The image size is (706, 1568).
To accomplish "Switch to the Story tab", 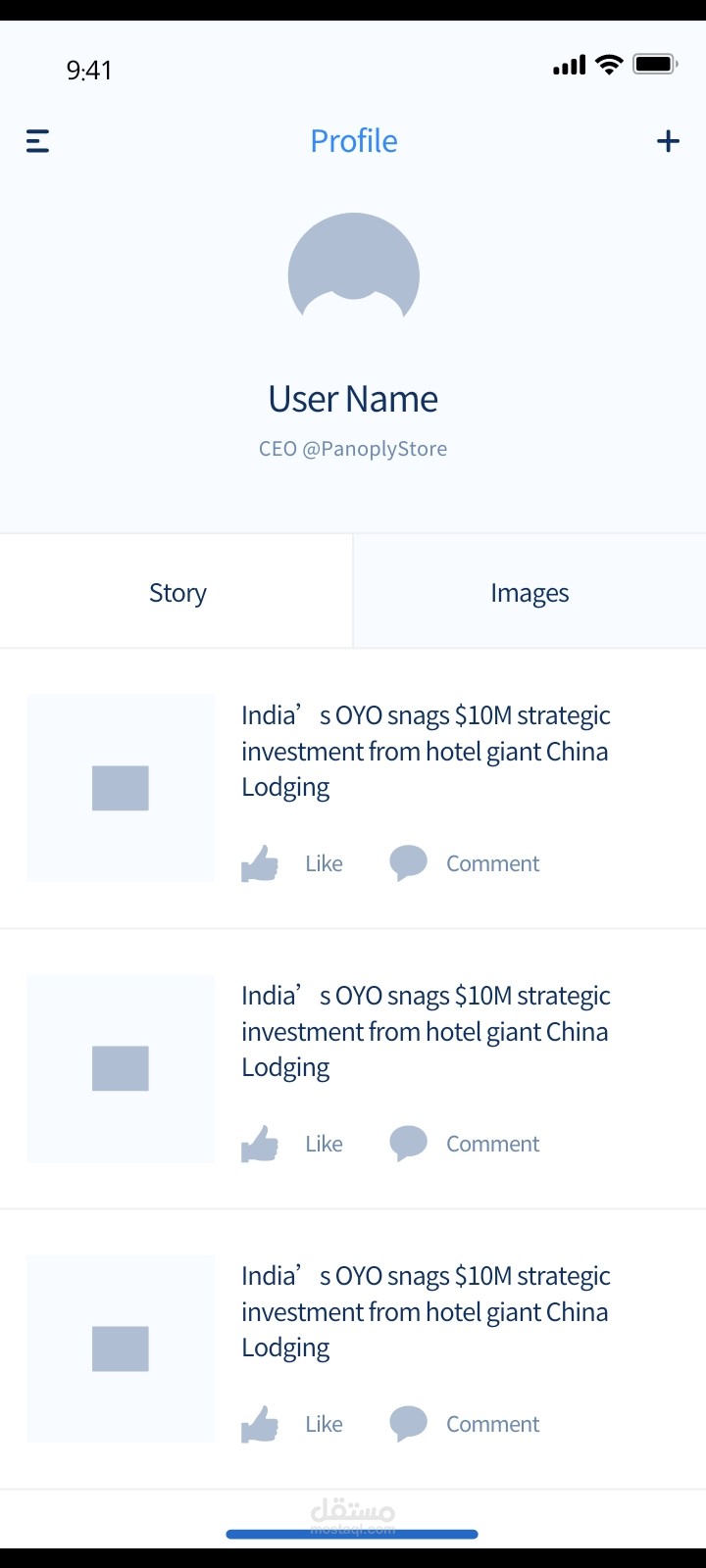I will coord(176,591).
